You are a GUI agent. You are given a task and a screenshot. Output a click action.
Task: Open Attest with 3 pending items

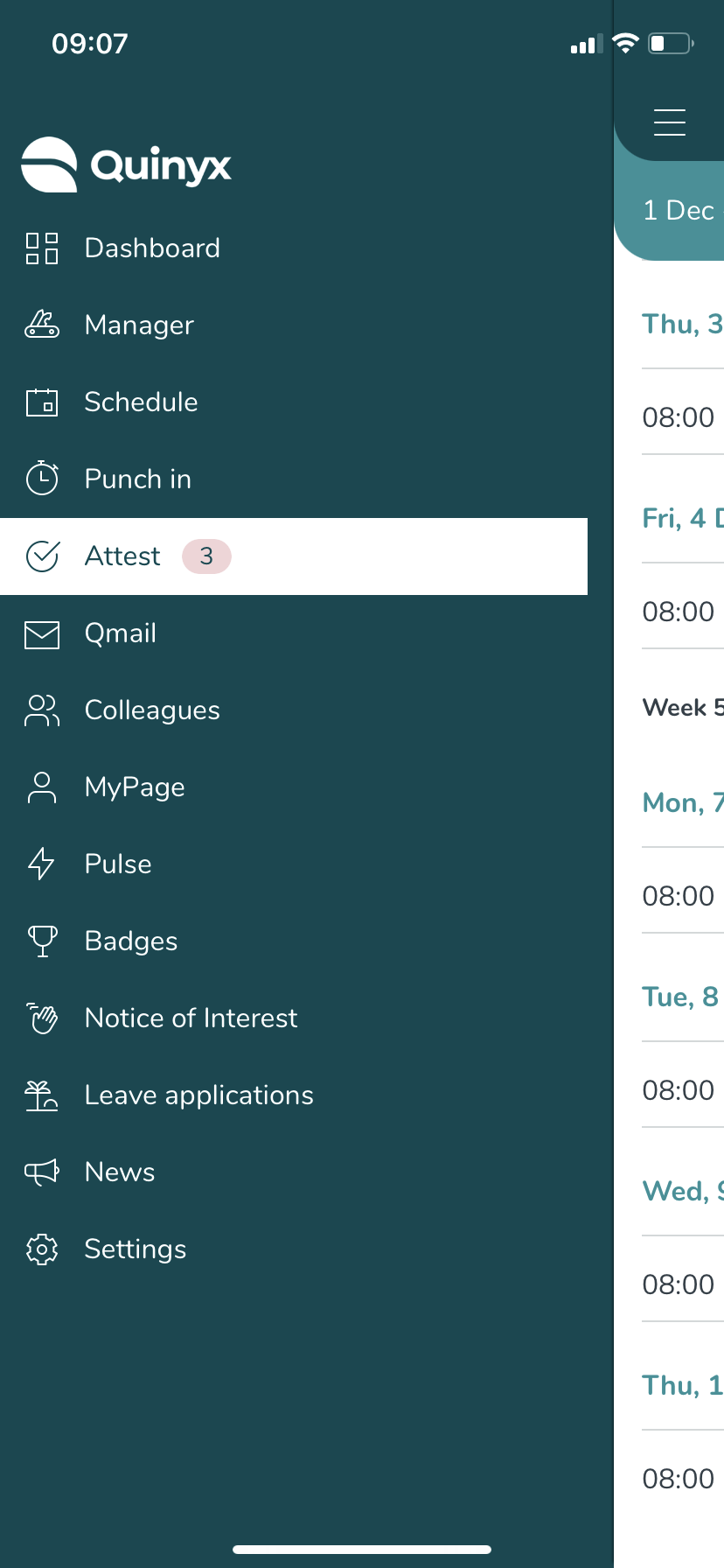[294, 556]
